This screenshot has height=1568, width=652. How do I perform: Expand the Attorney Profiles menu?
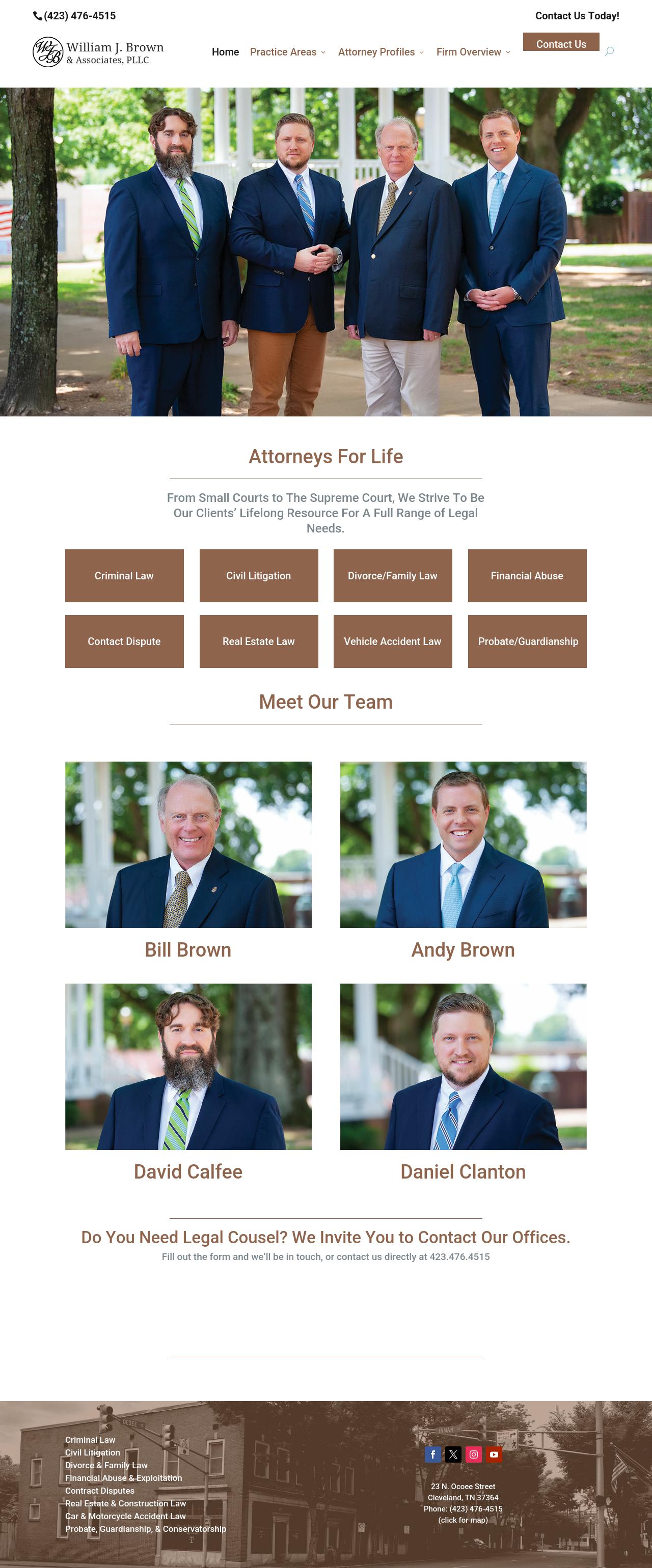click(x=381, y=52)
